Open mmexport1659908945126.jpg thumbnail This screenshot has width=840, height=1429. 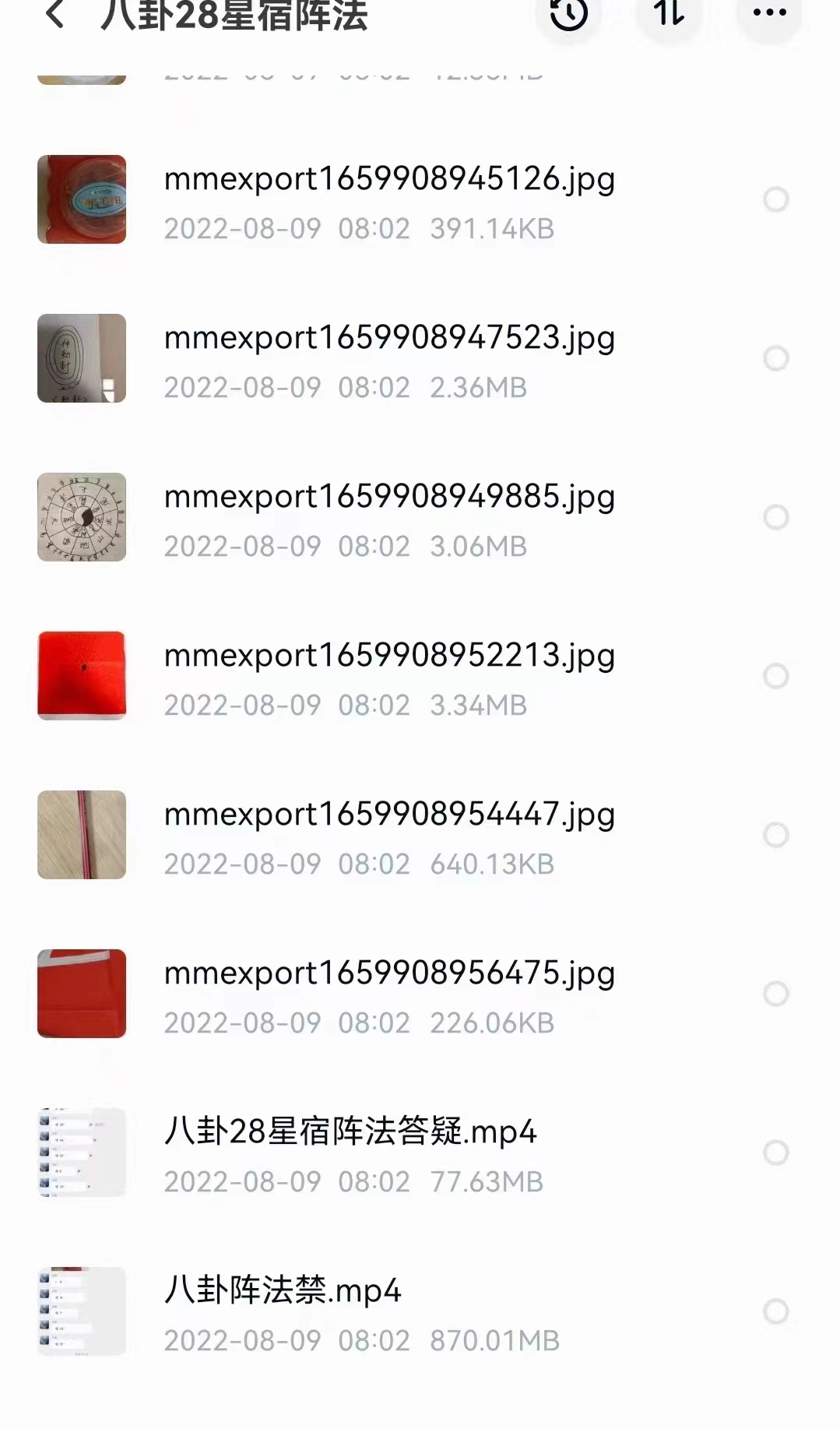(x=81, y=199)
